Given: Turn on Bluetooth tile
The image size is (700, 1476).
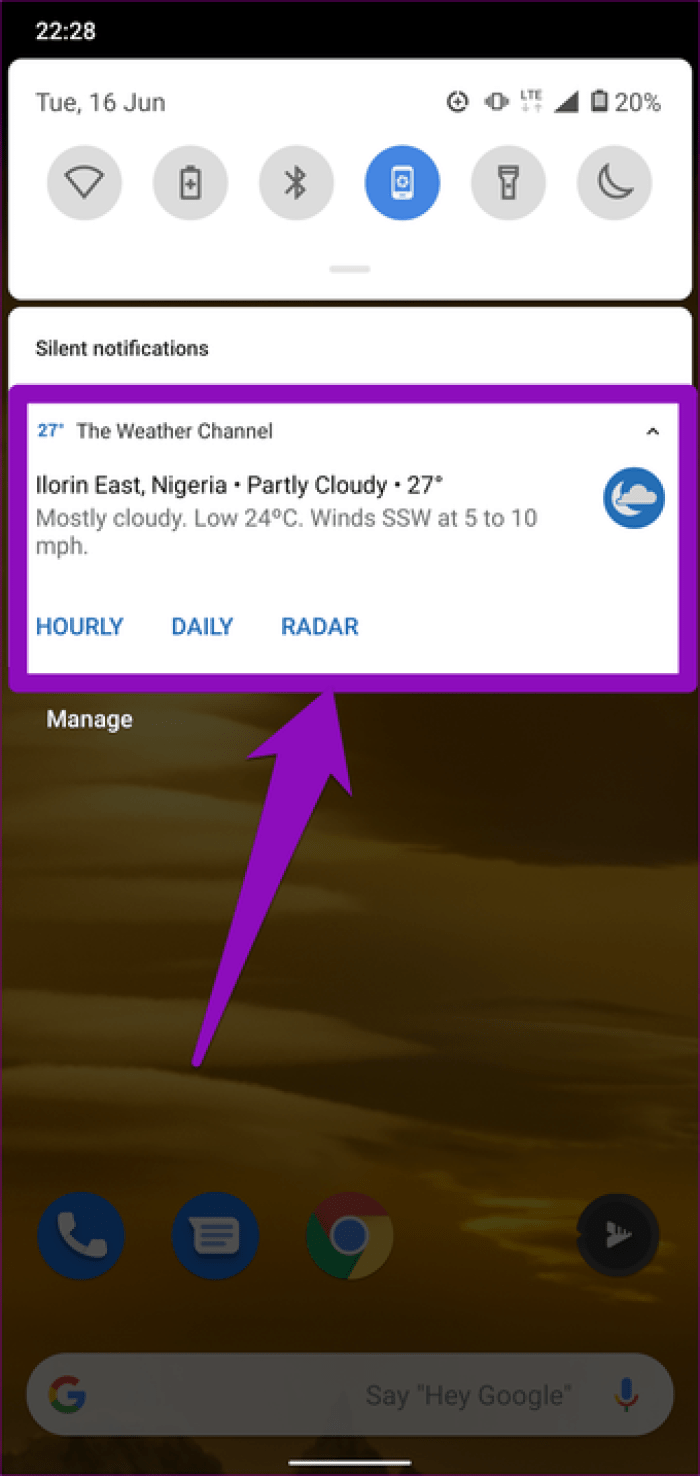Looking at the screenshot, I should (x=296, y=184).
